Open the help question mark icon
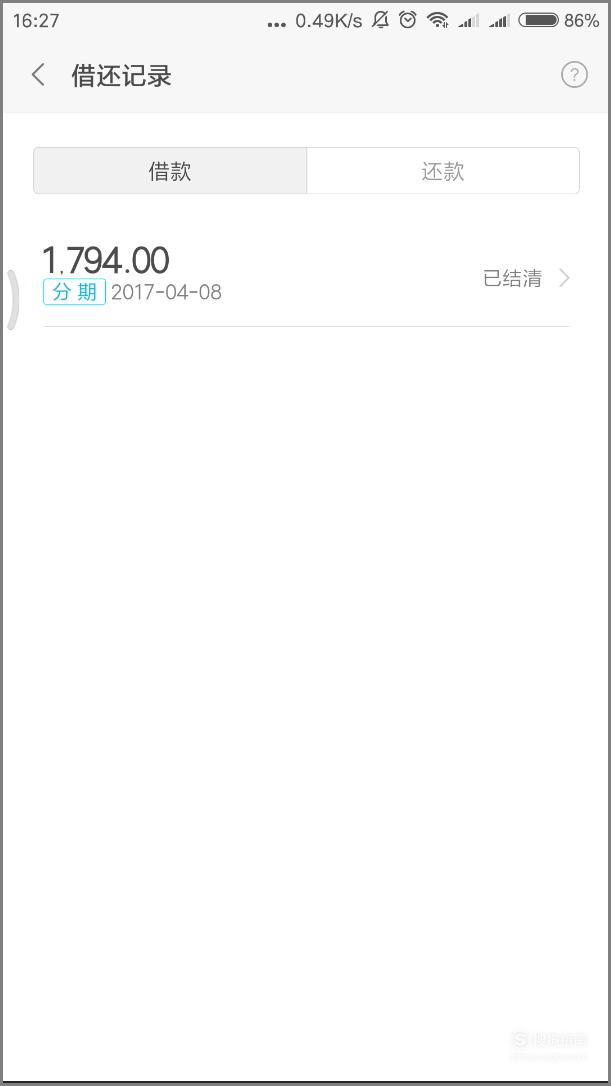 tap(574, 75)
